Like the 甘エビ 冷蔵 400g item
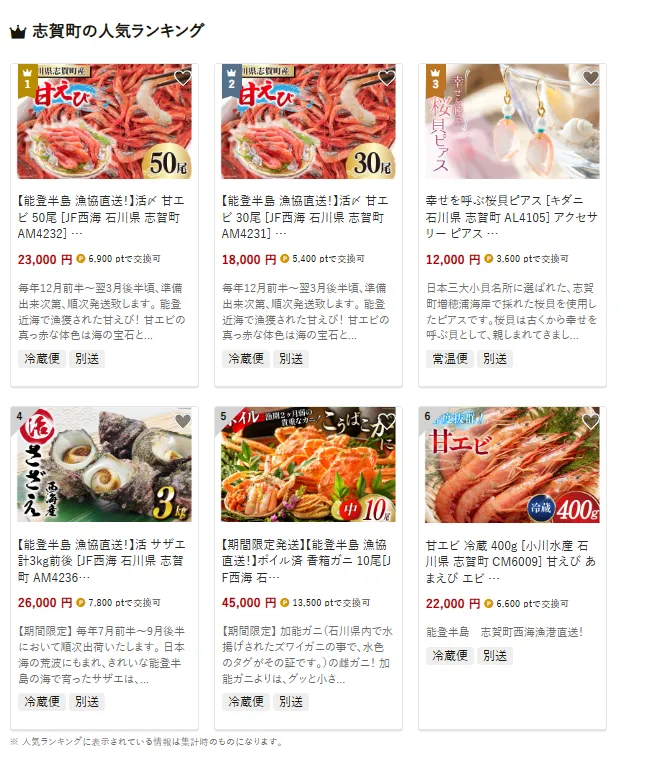The image size is (648, 763). click(x=590, y=421)
